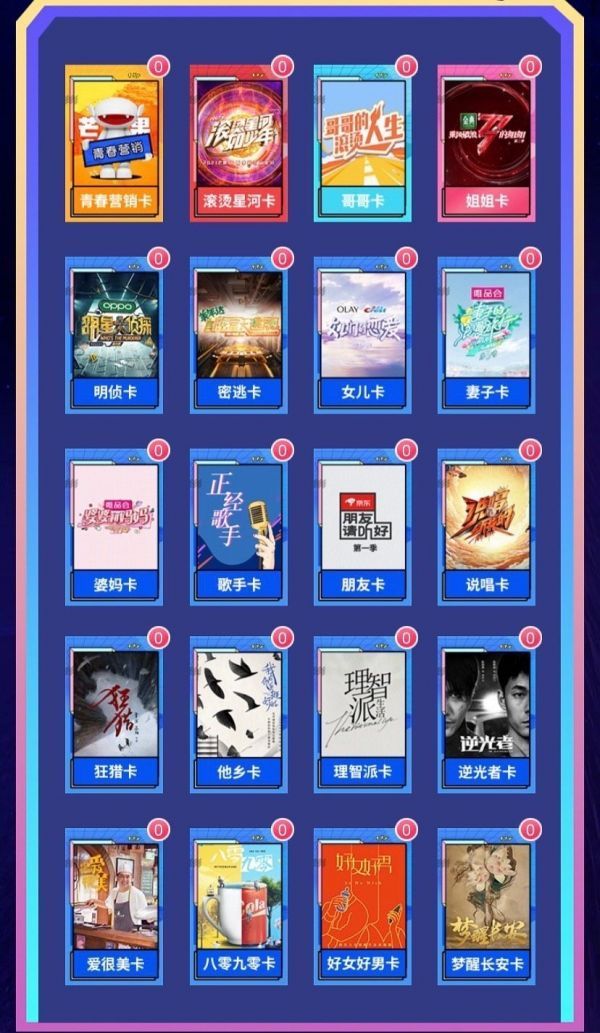
Task: Tap the 八零九零卡 card
Action: pos(238,905)
